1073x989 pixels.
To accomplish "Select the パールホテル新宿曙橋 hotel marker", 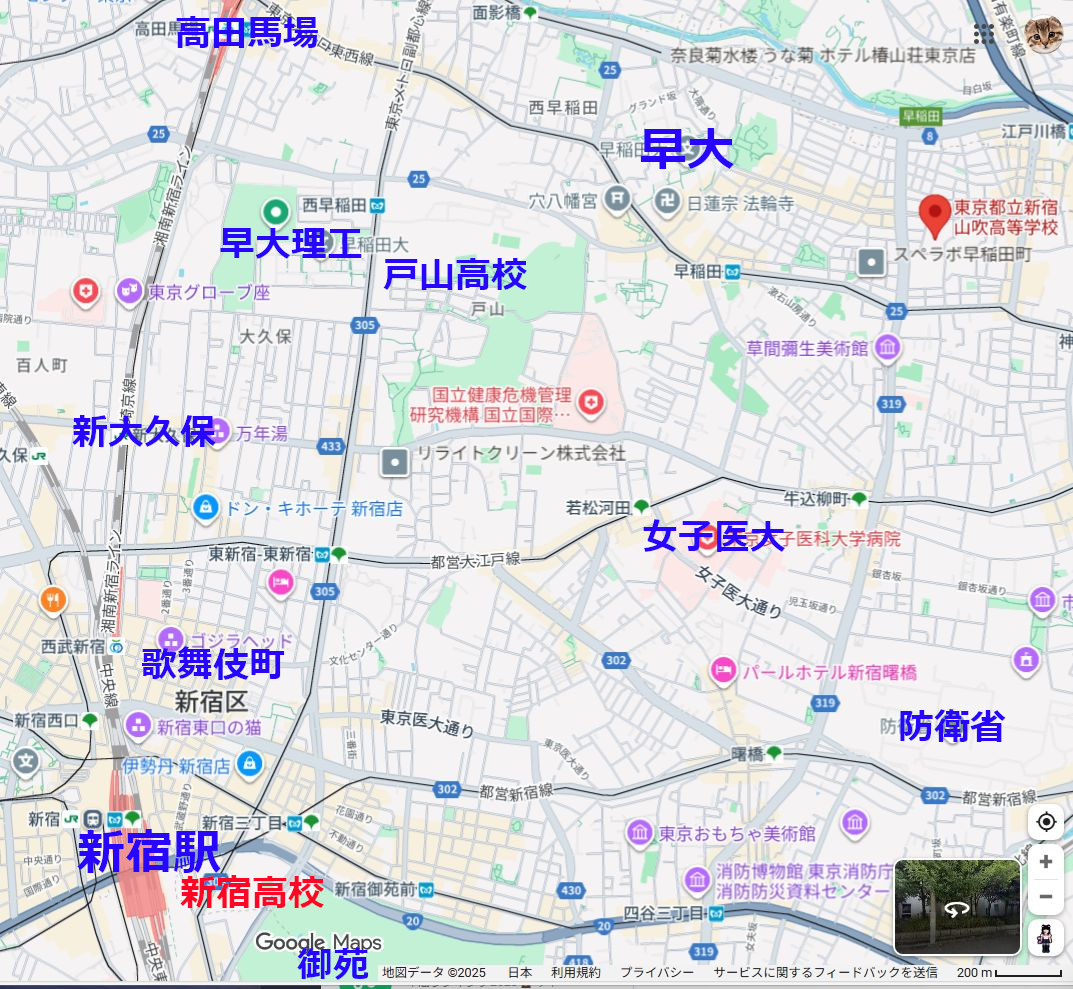I will (x=723, y=672).
